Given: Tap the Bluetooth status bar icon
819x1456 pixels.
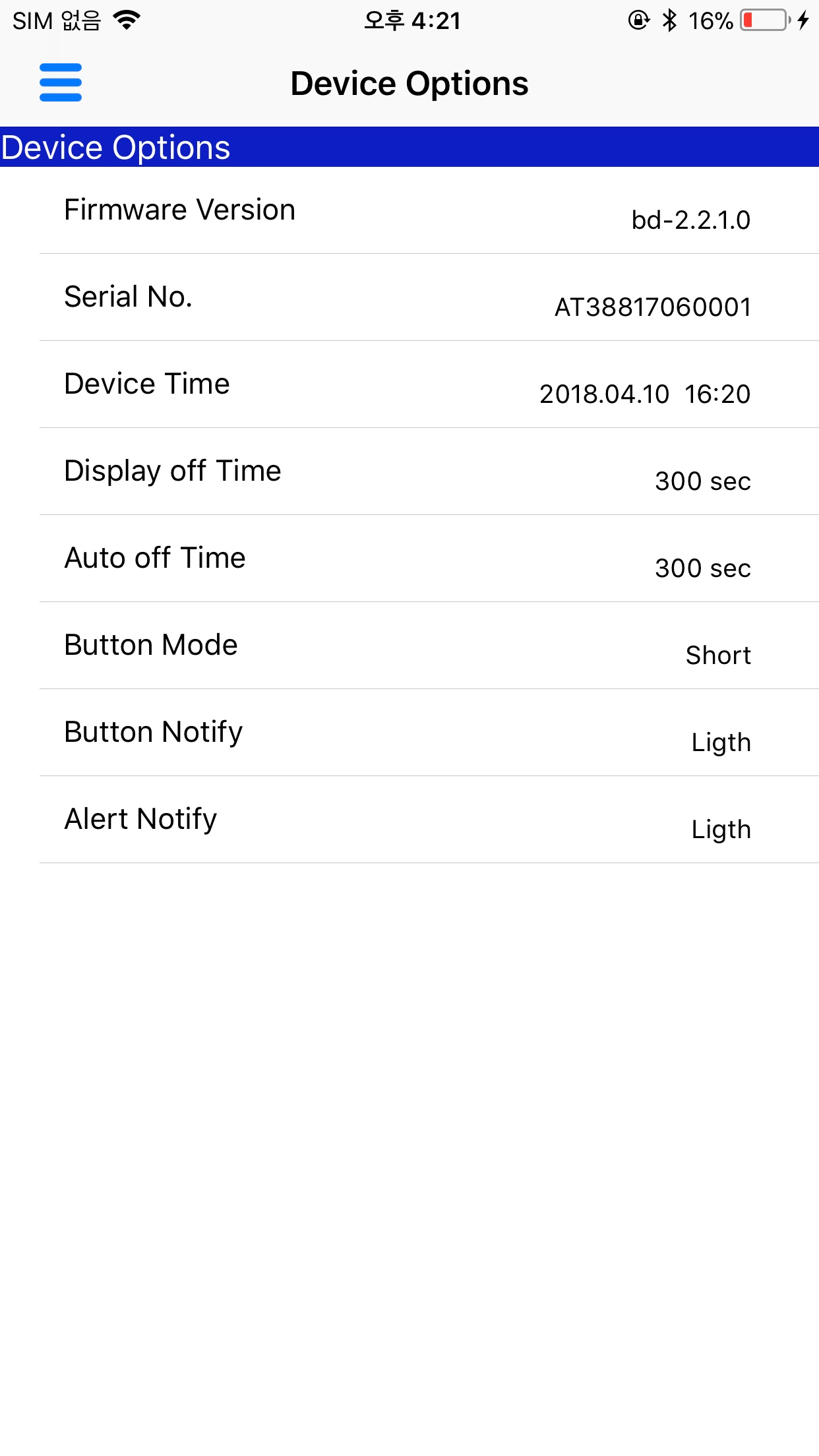Looking at the screenshot, I should 670,20.
